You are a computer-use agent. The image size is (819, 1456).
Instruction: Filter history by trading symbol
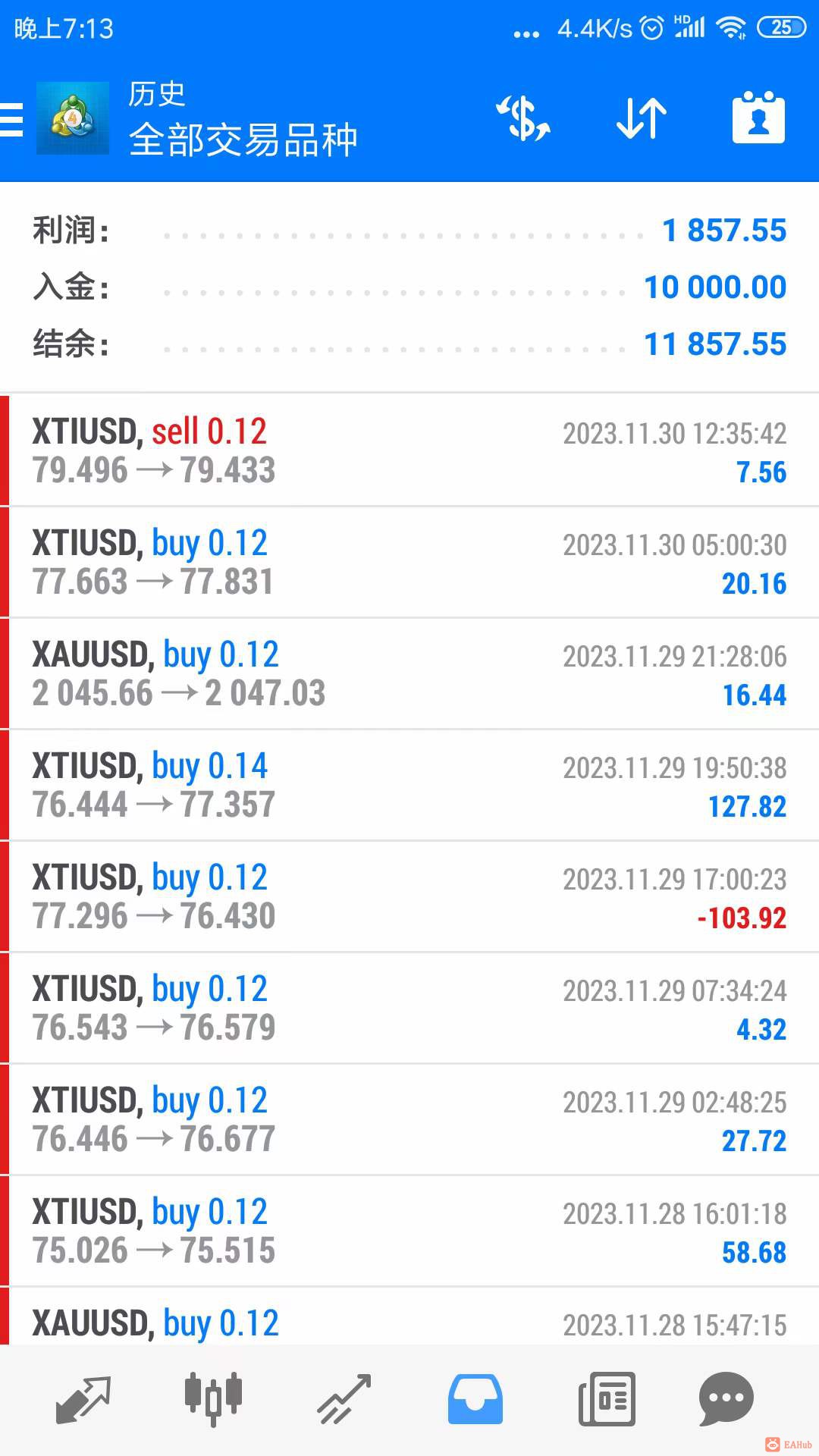click(x=523, y=119)
